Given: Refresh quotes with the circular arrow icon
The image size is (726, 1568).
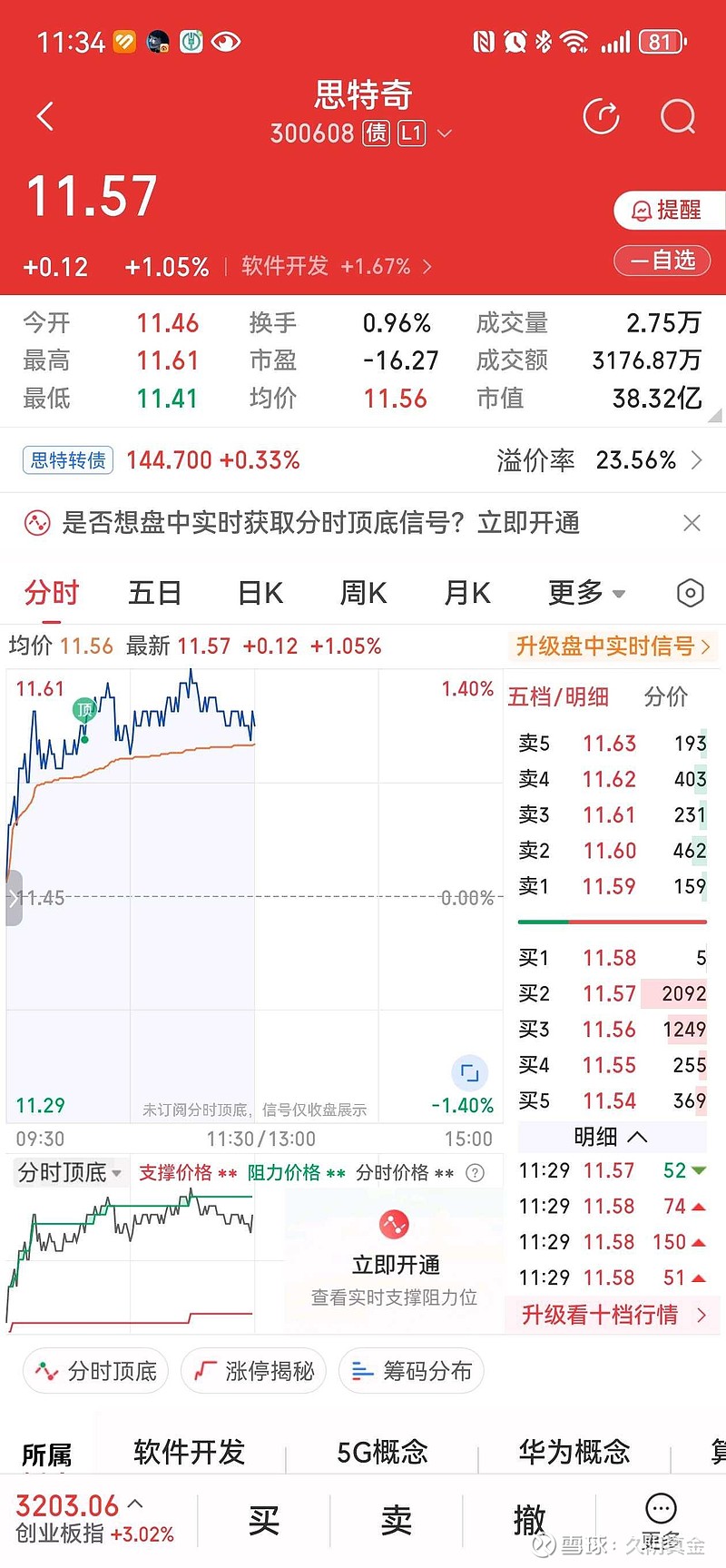Looking at the screenshot, I should pyautogui.click(x=601, y=116).
